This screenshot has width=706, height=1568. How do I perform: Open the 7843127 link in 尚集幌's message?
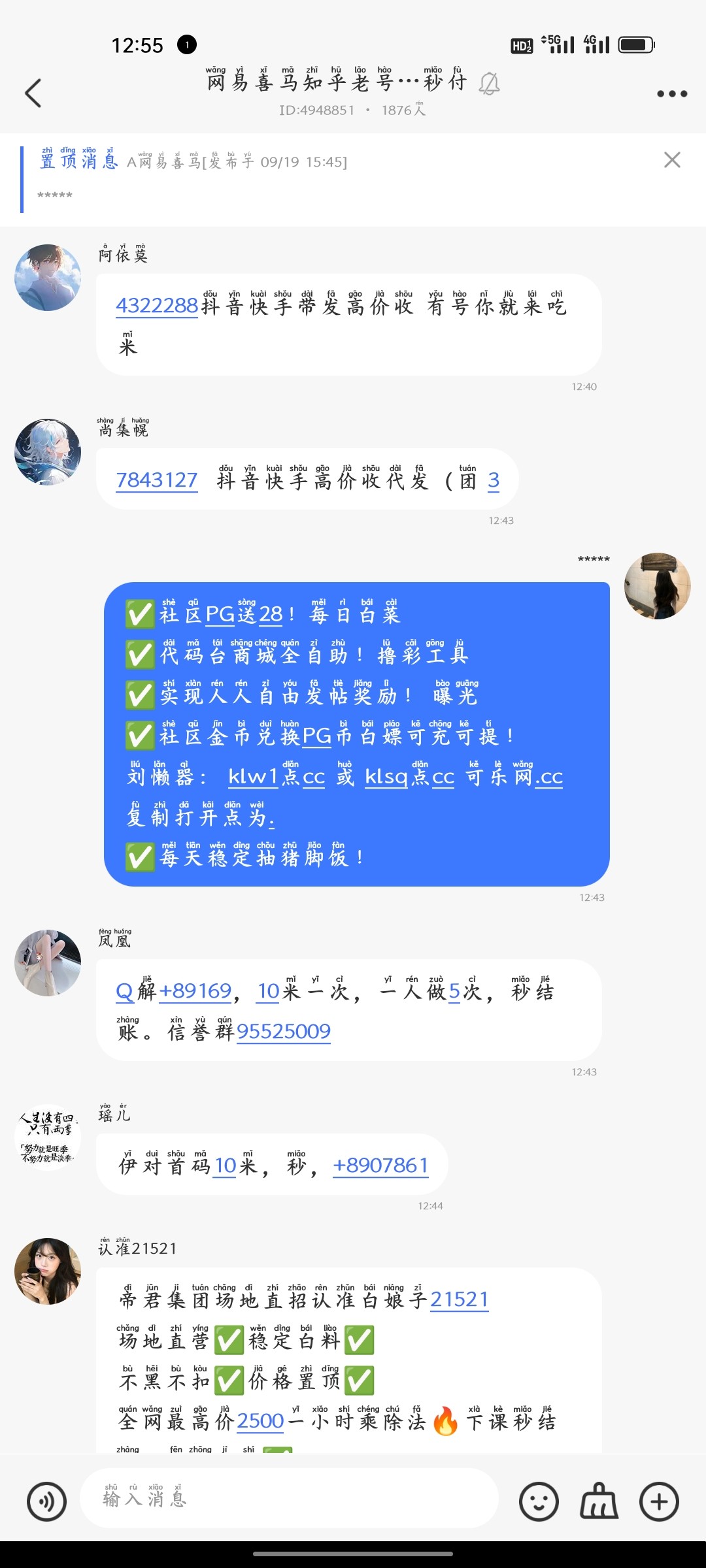tap(157, 480)
